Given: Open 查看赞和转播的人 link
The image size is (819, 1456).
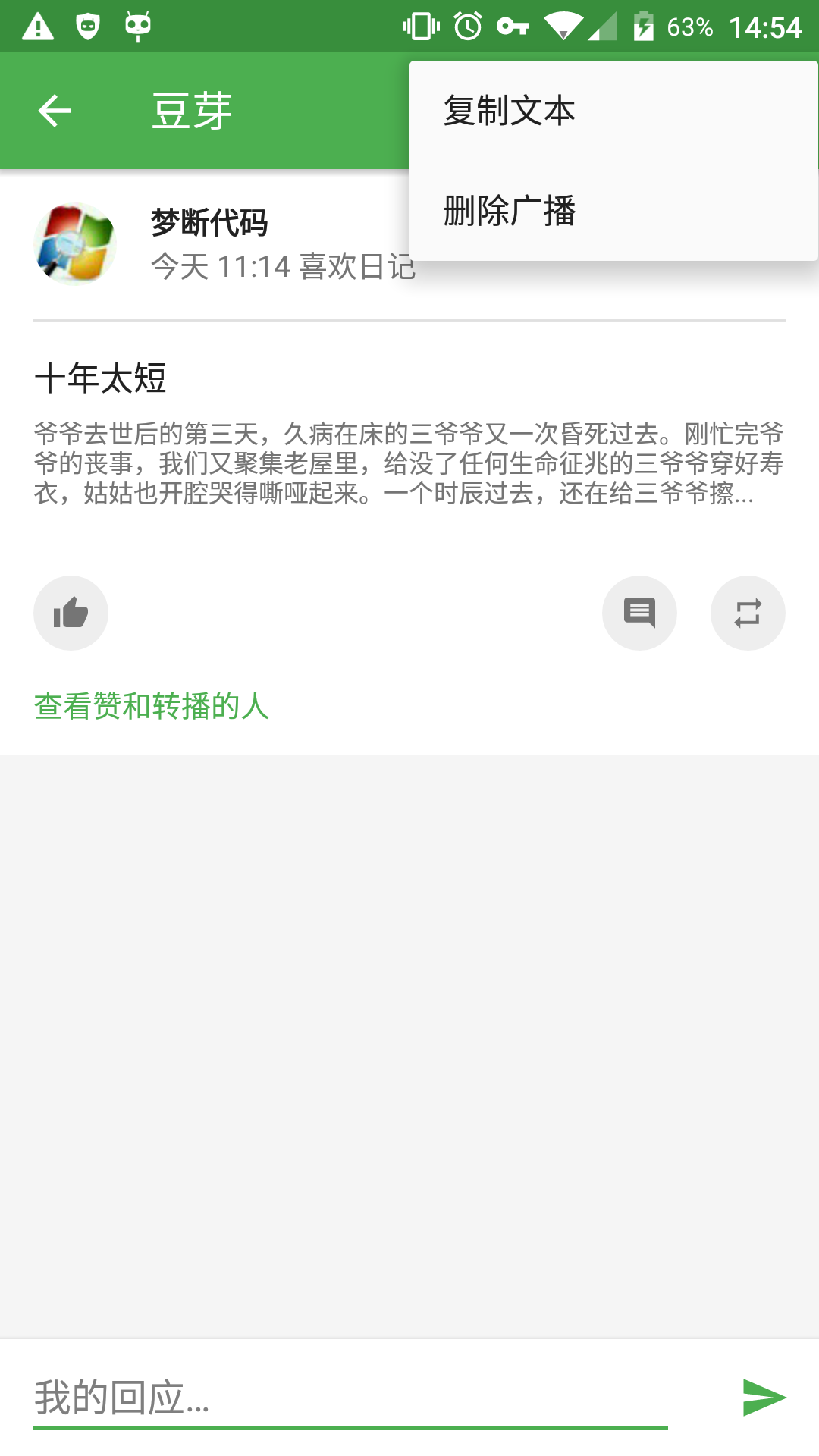Looking at the screenshot, I should (152, 707).
